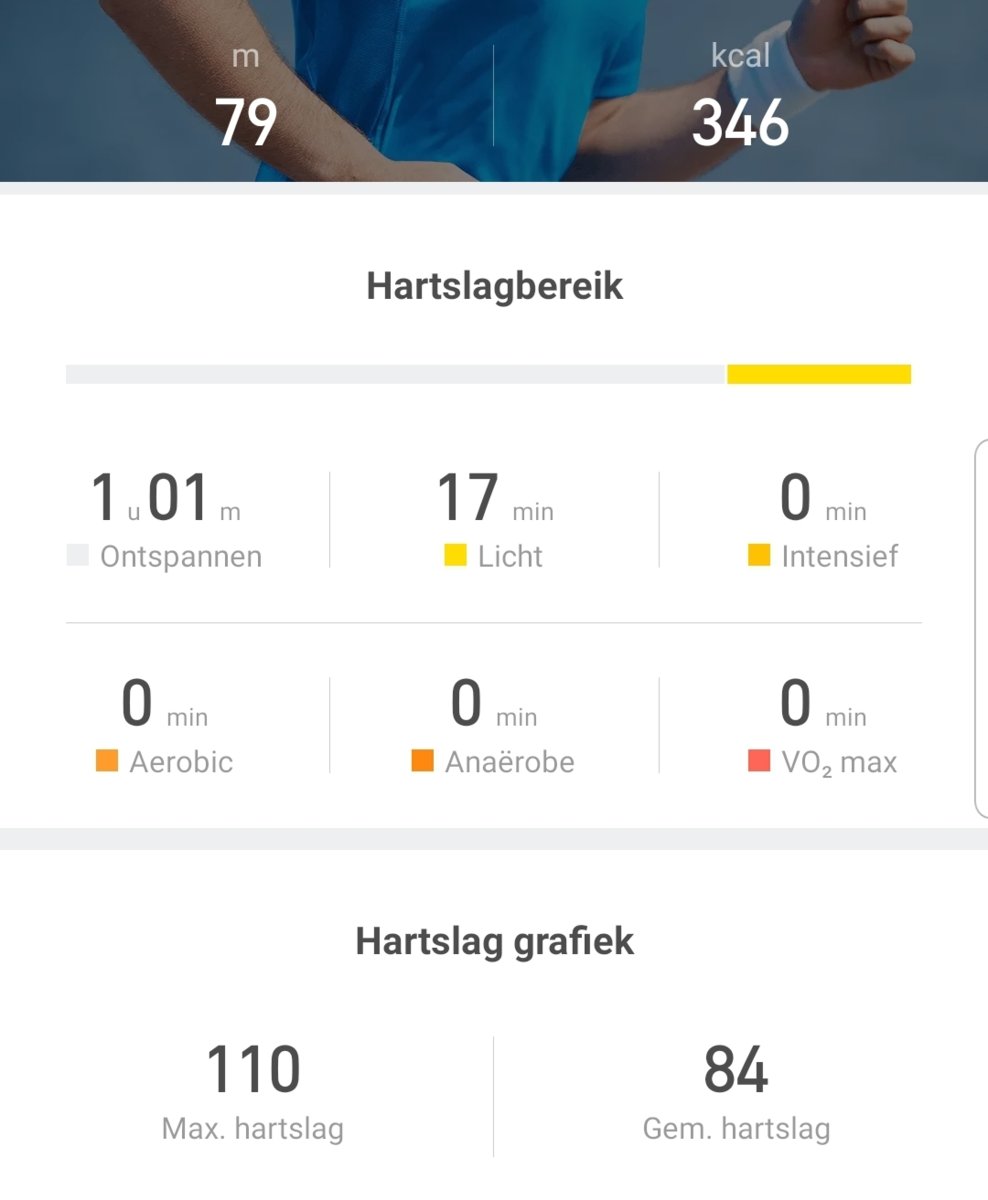988x1200 pixels.
Task: Select the meters value 79
Action: click(245, 122)
